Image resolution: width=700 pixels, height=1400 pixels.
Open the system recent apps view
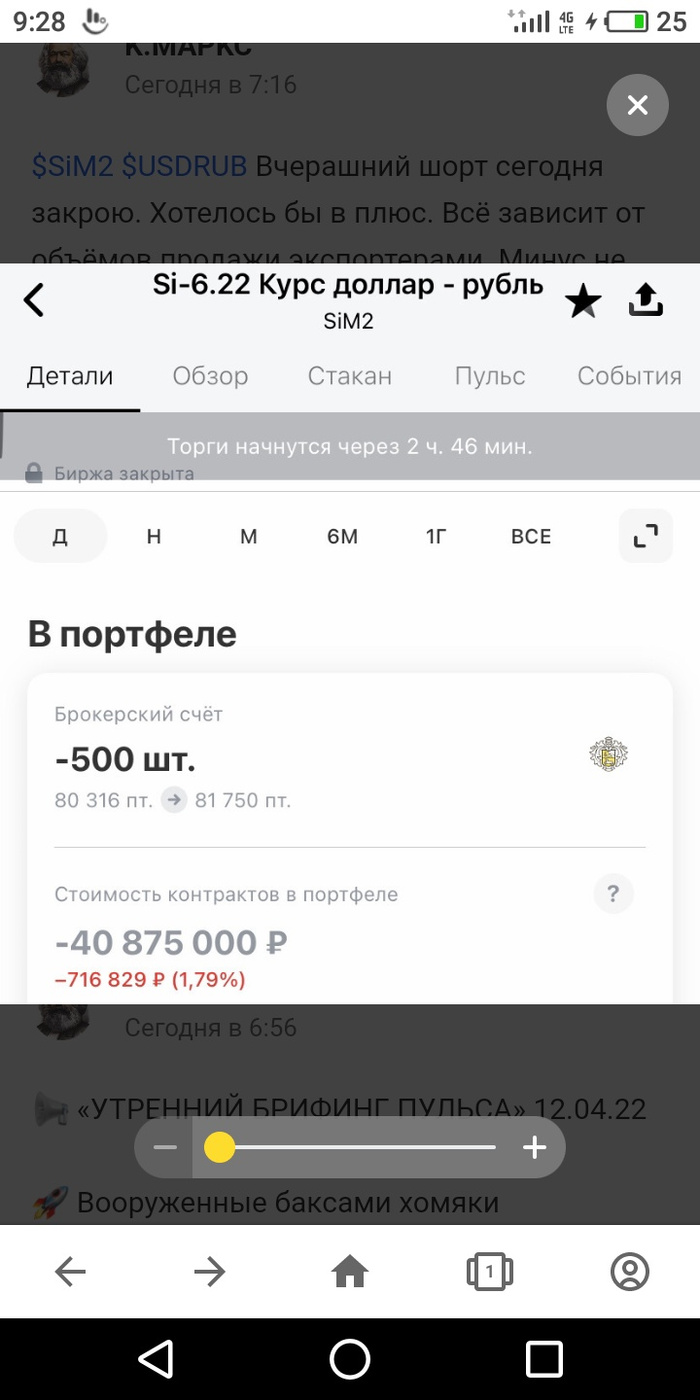[x=544, y=1359]
